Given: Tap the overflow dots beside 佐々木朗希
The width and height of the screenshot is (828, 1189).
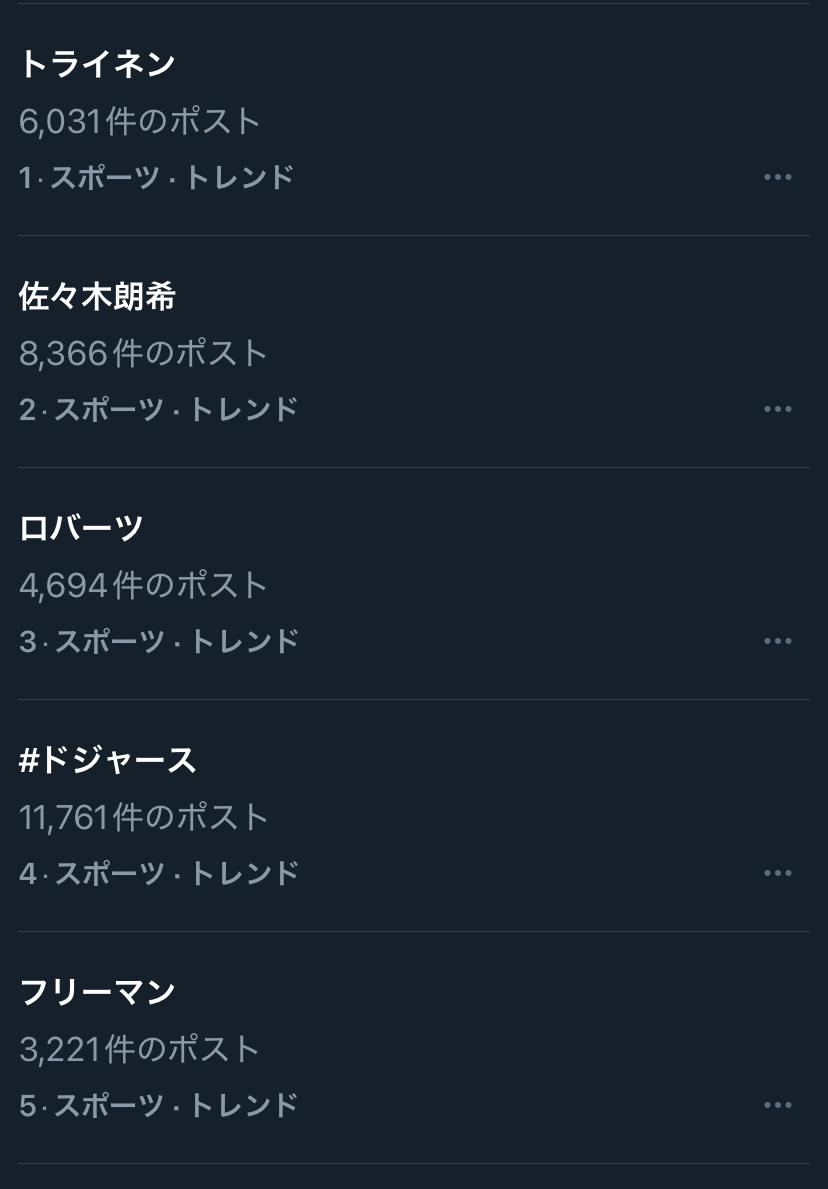Looking at the screenshot, I should [x=777, y=409].
